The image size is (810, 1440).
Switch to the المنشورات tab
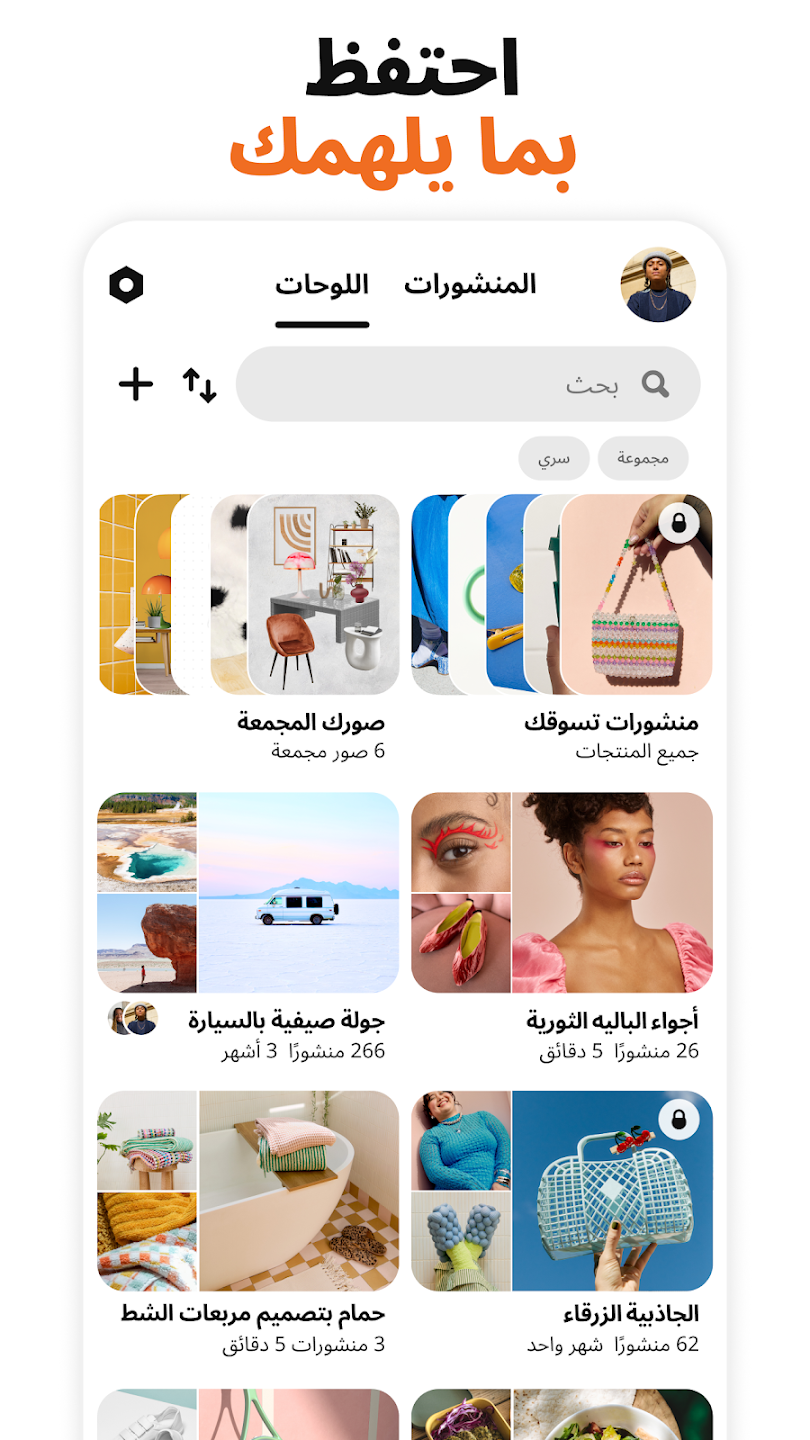point(467,284)
